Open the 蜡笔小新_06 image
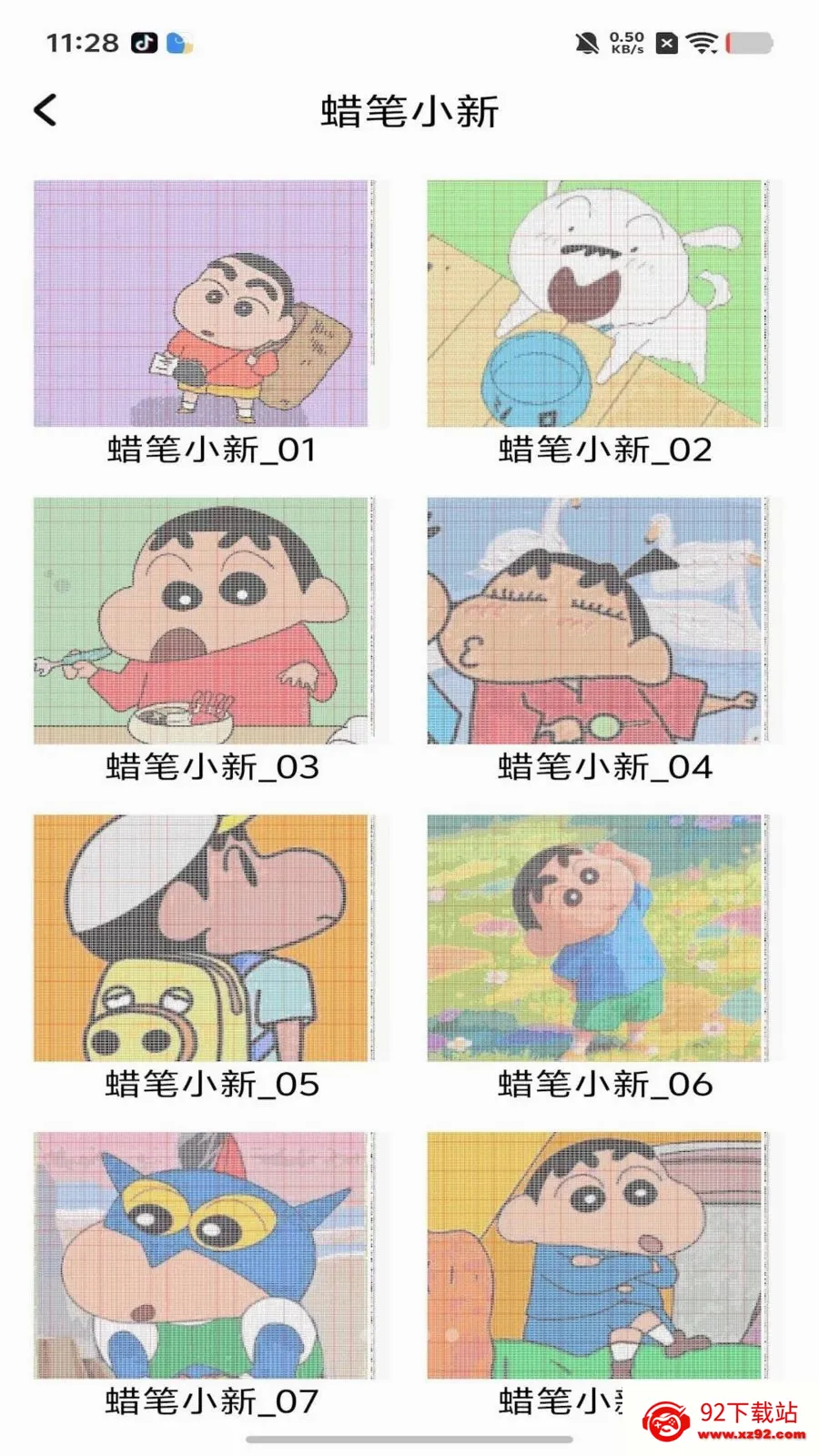819x1456 pixels. (x=604, y=938)
